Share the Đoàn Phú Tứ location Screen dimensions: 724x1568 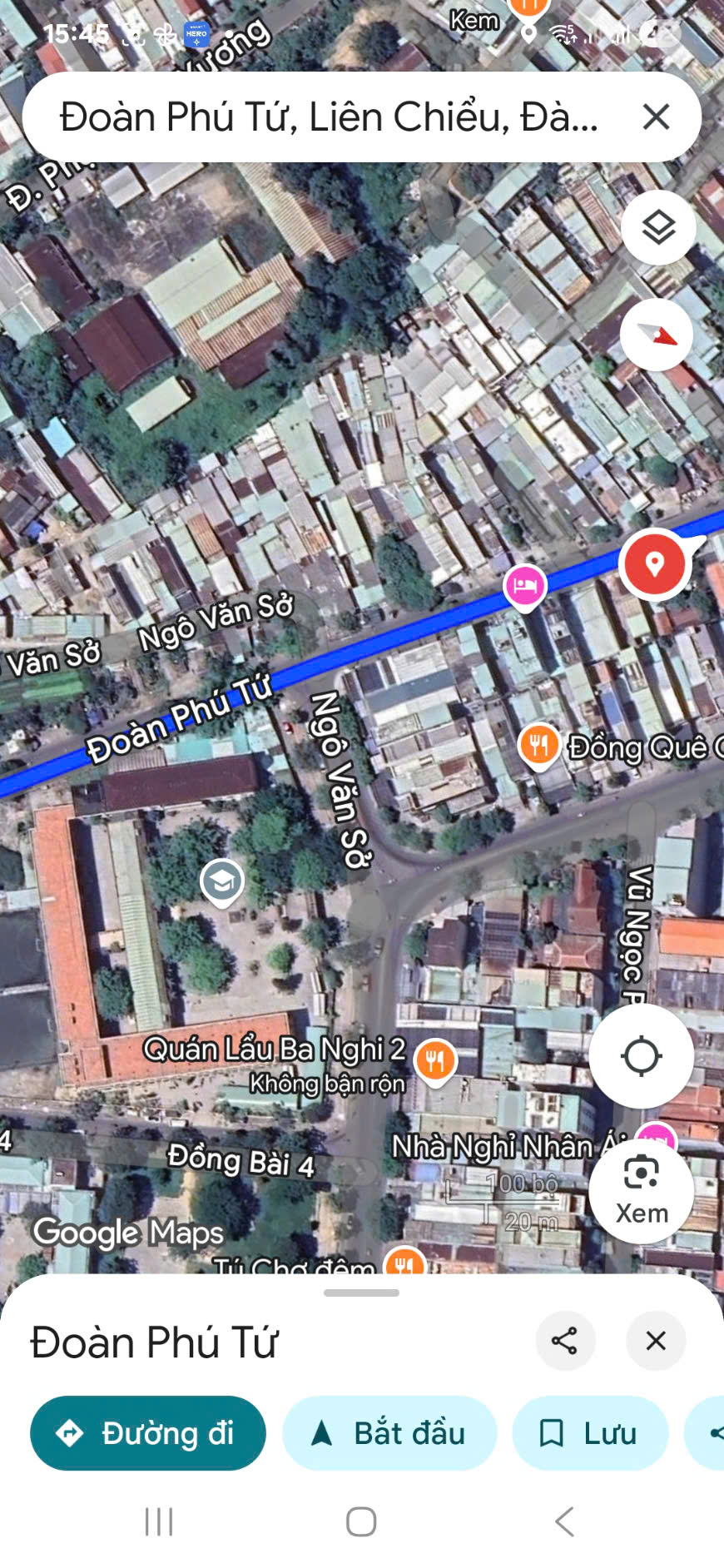564,1341
